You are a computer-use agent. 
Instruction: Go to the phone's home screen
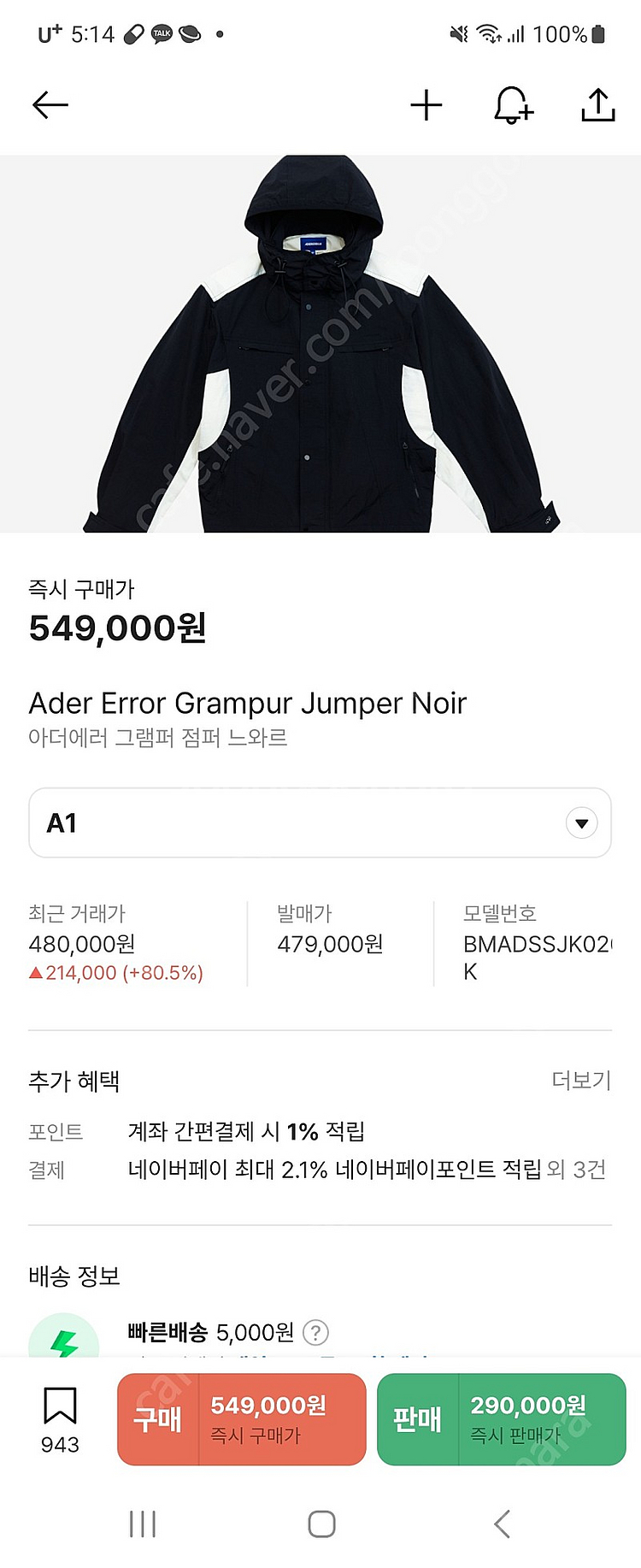coord(321,1524)
